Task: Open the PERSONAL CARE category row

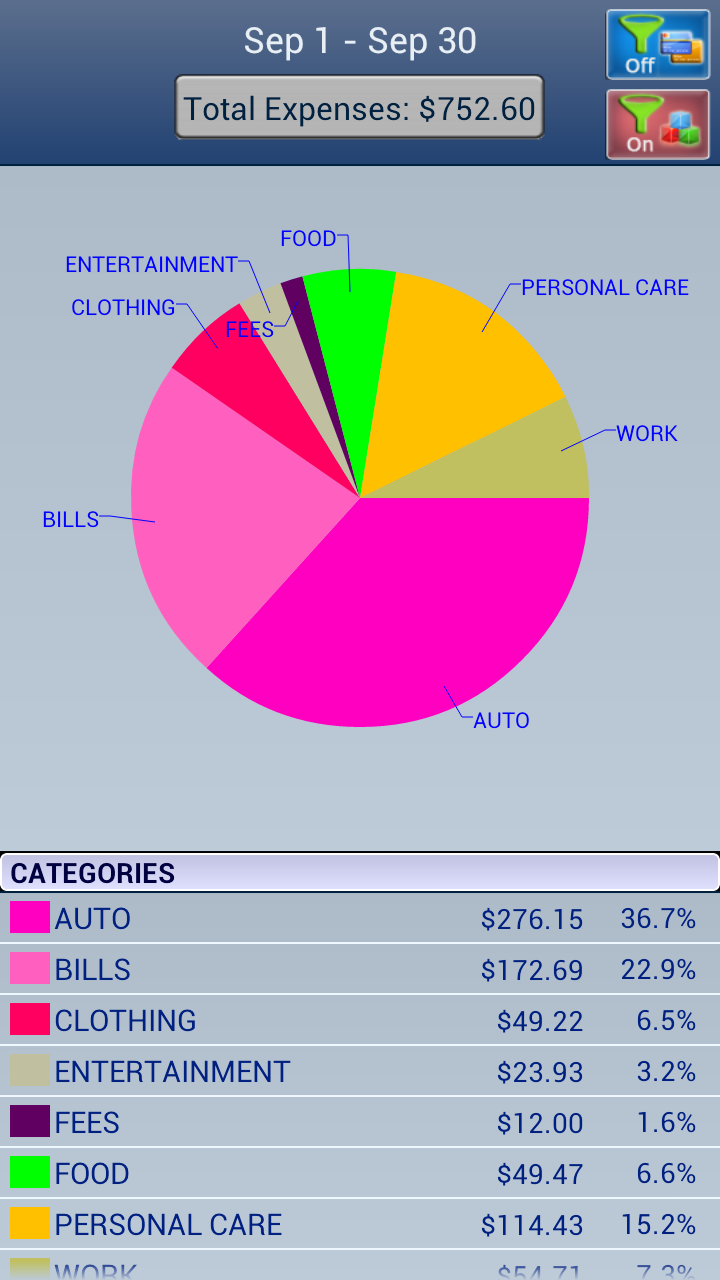Action: tap(360, 1224)
